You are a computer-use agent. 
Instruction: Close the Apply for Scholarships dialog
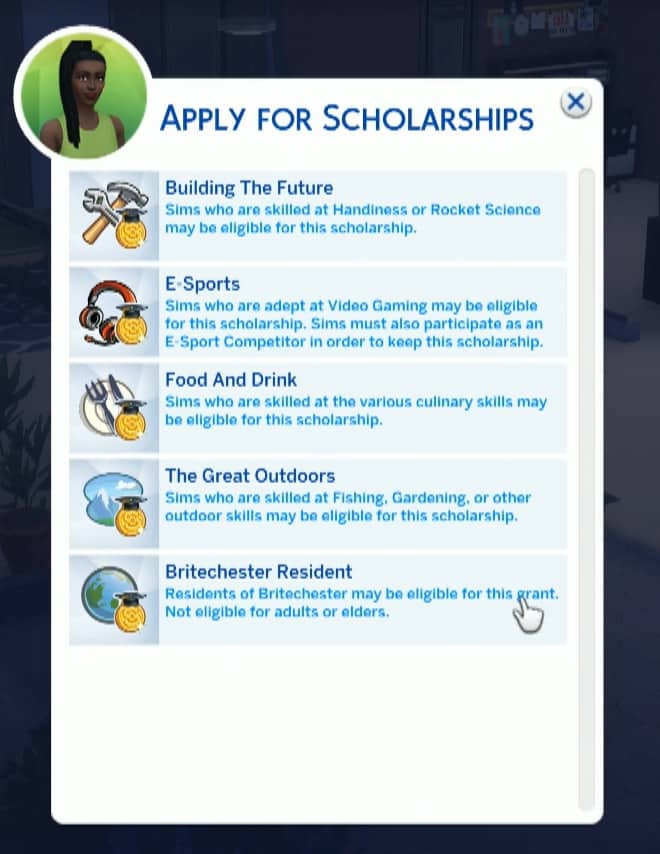tap(575, 102)
